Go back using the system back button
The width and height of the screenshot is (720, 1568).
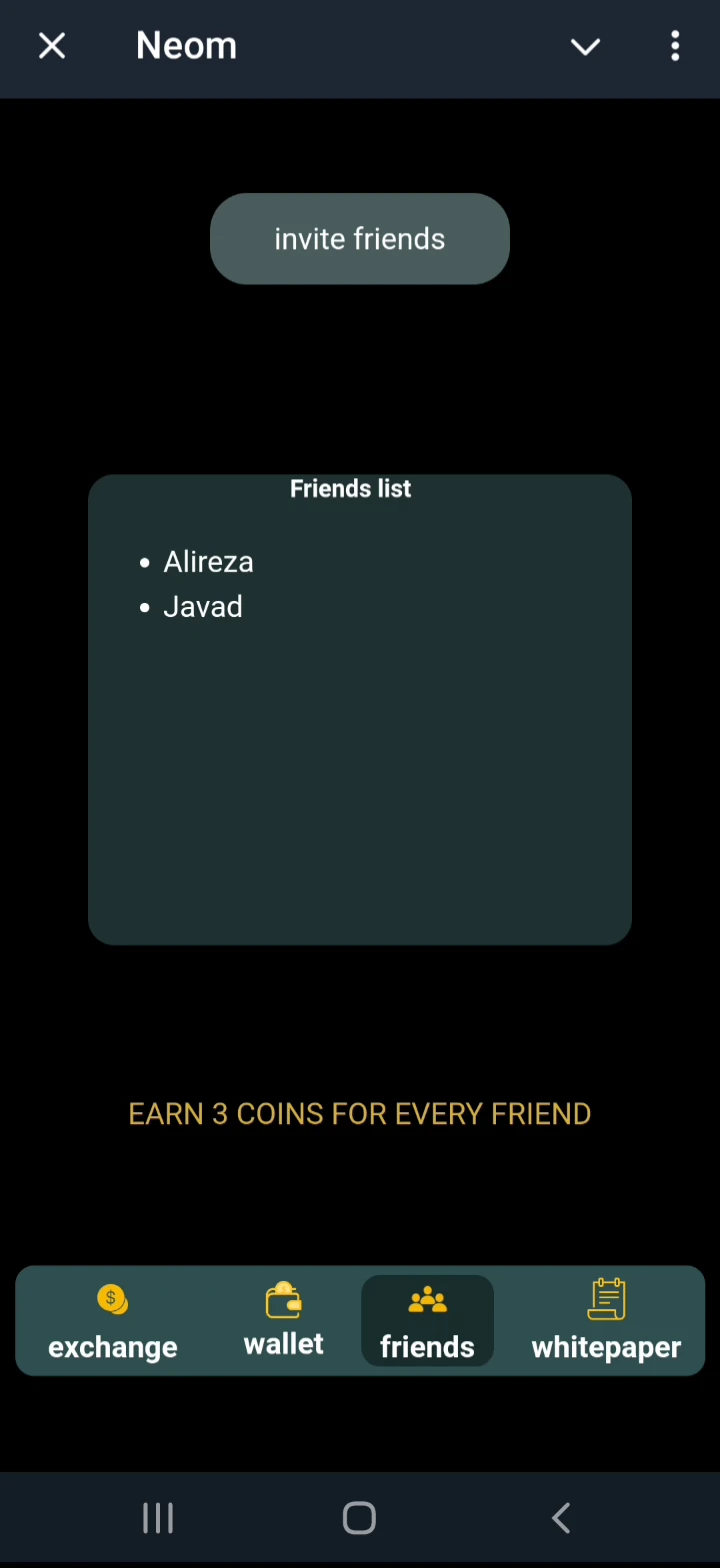pyautogui.click(x=561, y=1518)
